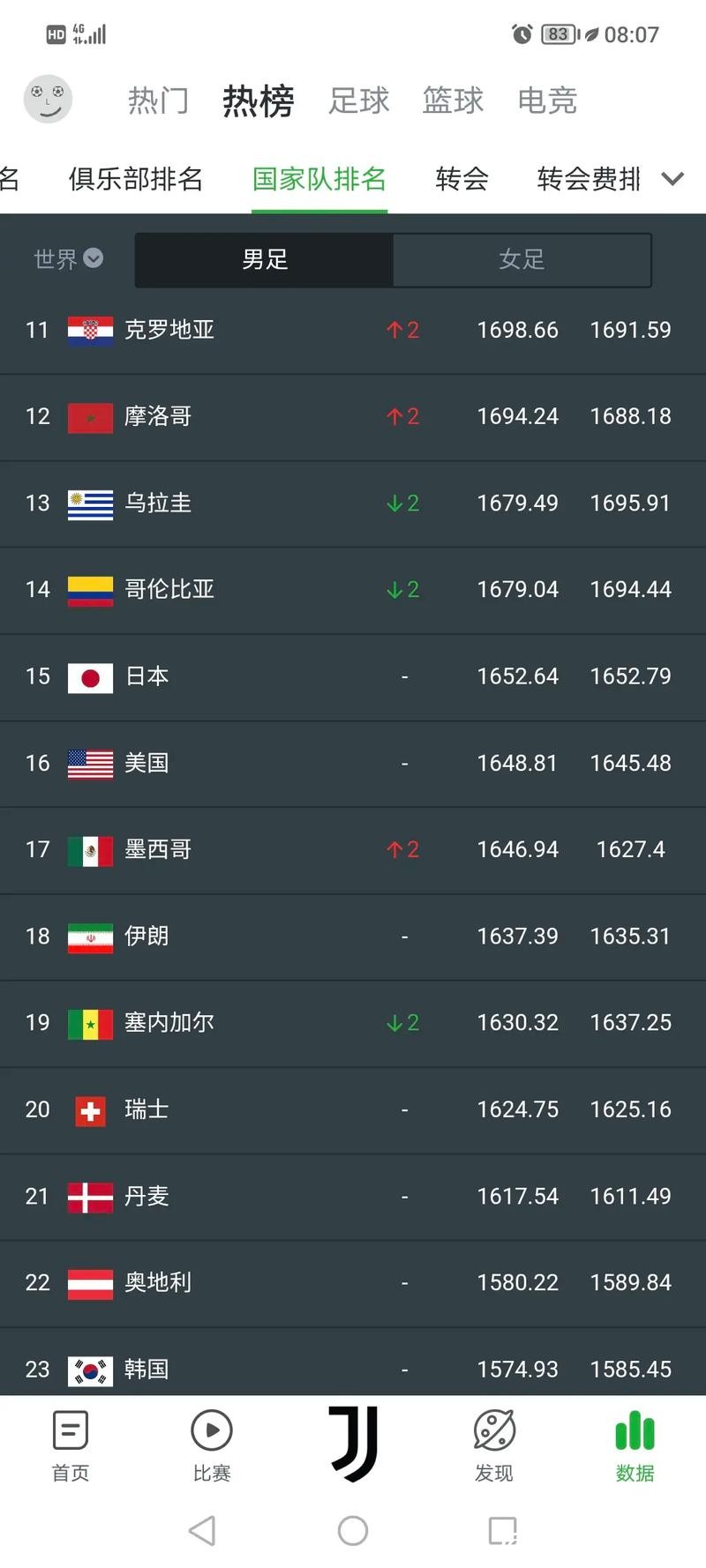Expand the sub-tab list chevron
The height and width of the screenshot is (1568, 706).
[x=672, y=179]
